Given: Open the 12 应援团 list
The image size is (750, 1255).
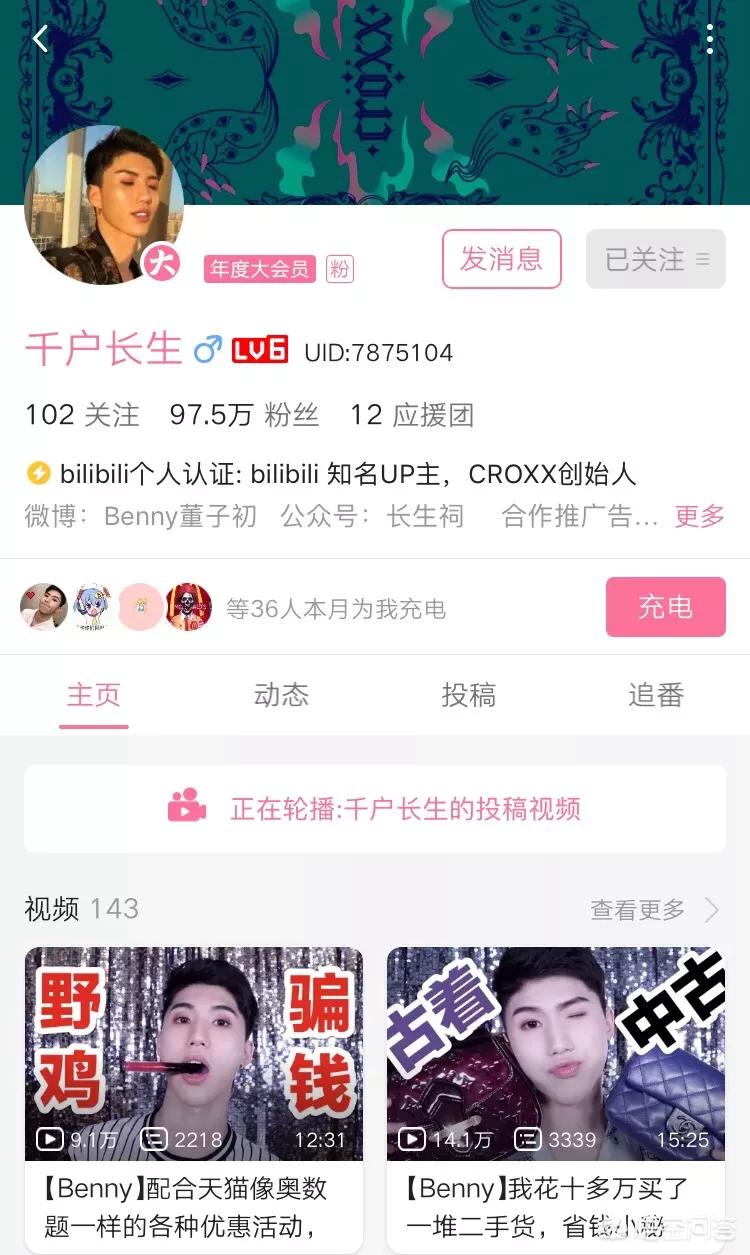Looking at the screenshot, I should pyautogui.click(x=411, y=415).
